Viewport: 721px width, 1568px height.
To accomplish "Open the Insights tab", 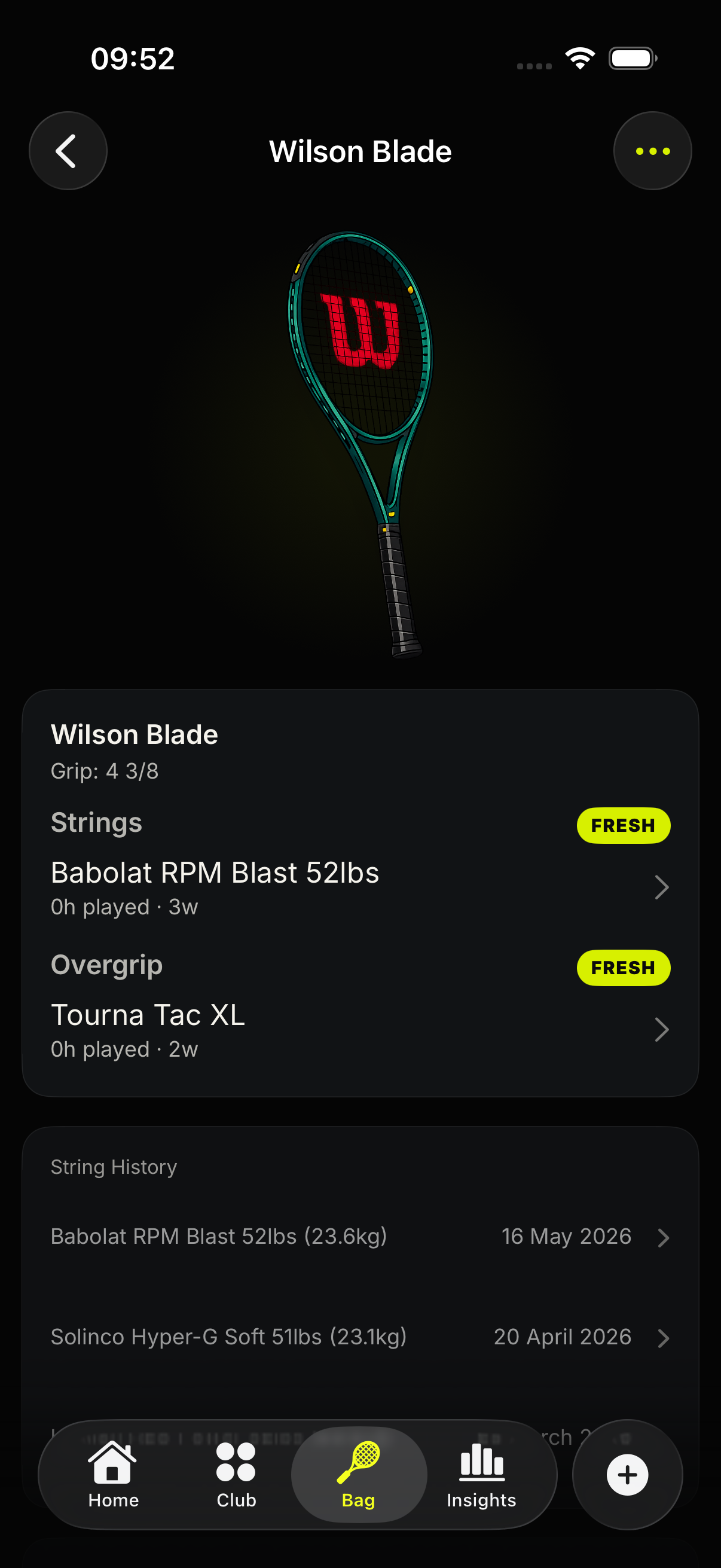I will point(482,1474).
